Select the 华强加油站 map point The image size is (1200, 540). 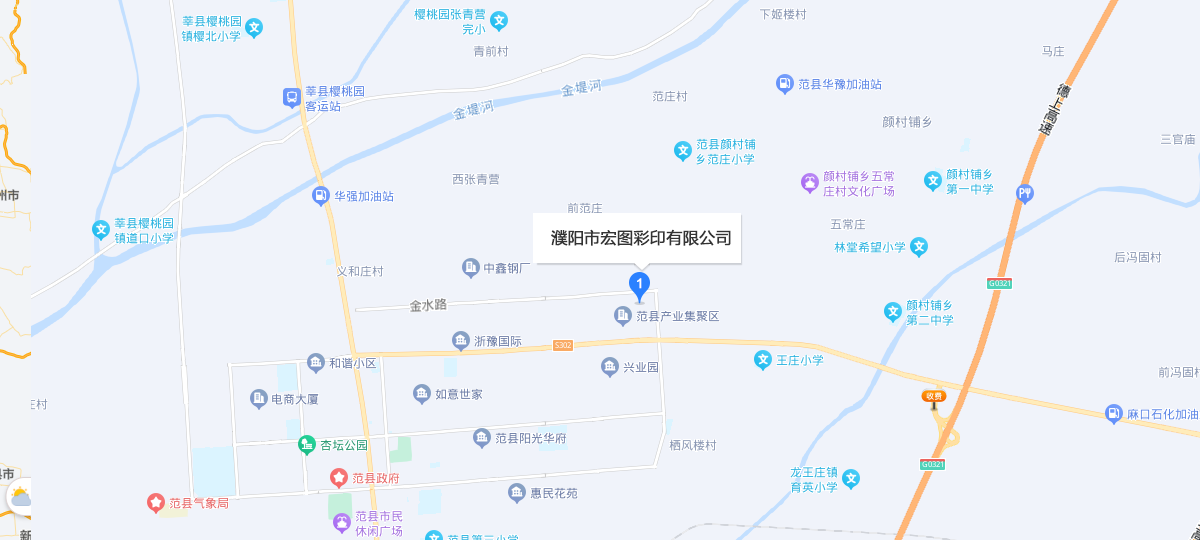tap(321, 196)
